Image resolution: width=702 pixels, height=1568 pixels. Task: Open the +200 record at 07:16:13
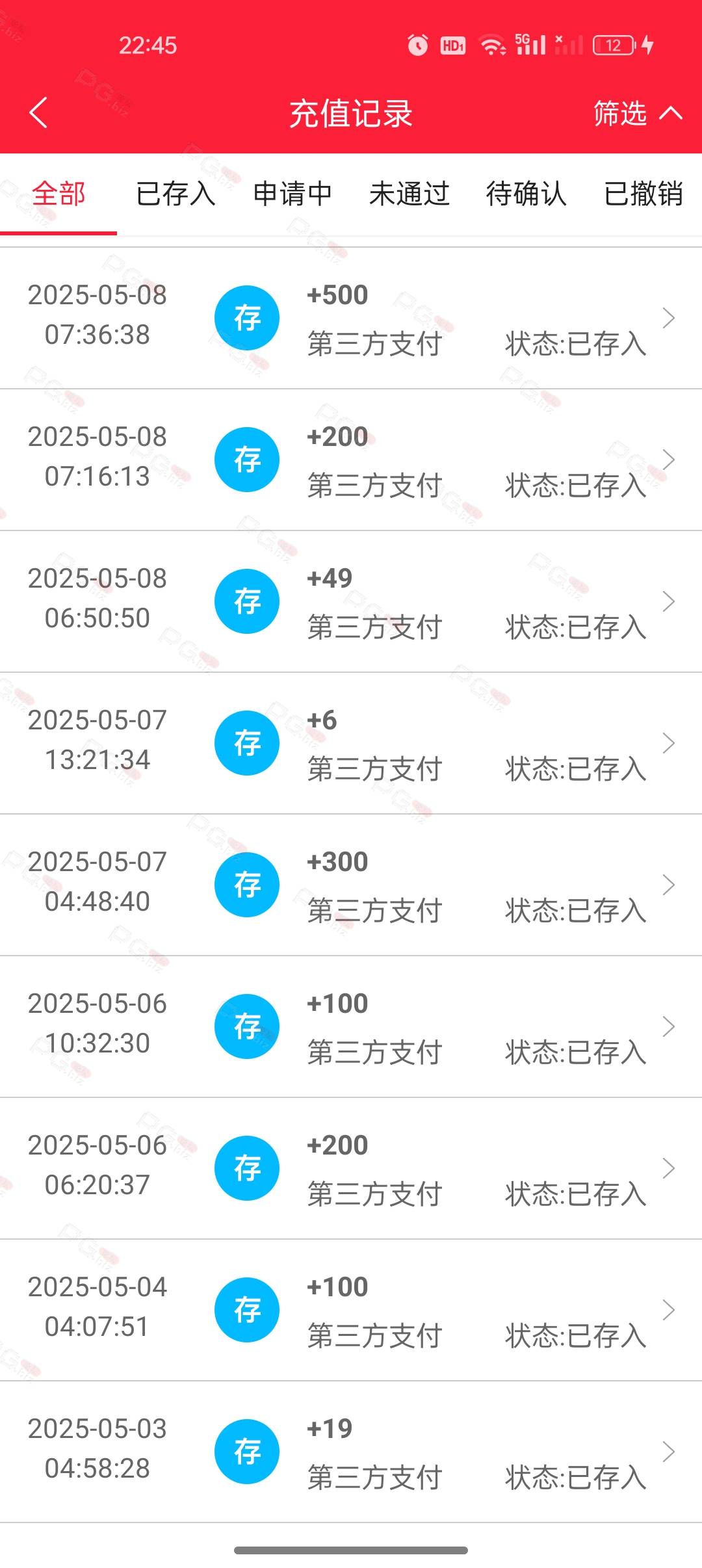351,460
